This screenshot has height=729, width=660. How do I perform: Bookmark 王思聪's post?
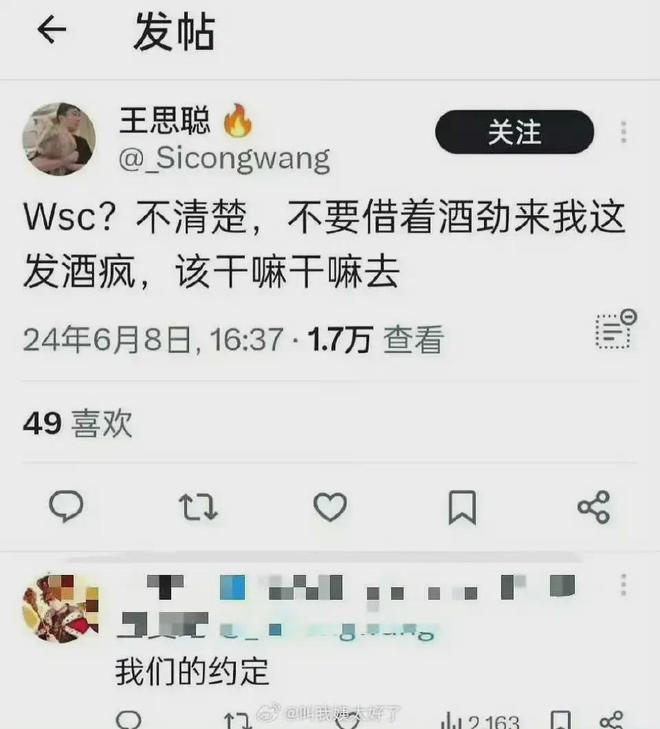[462, 507]
